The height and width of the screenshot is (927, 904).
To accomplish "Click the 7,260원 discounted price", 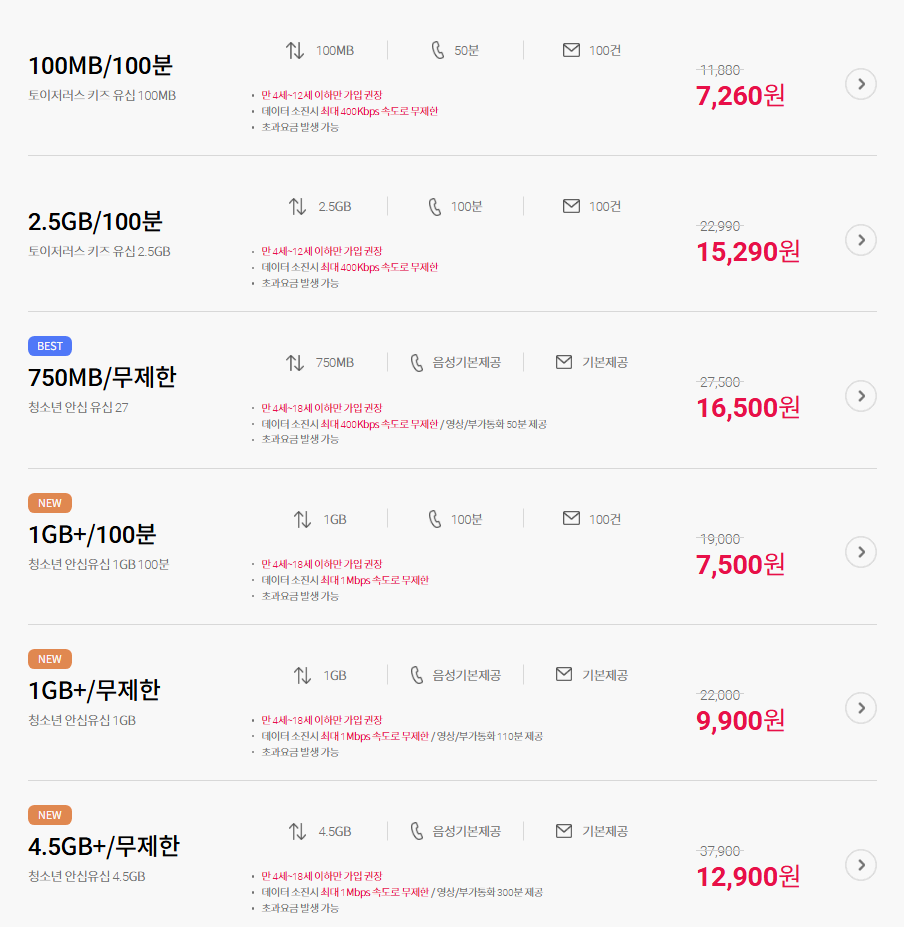I will tap(738, 97).
